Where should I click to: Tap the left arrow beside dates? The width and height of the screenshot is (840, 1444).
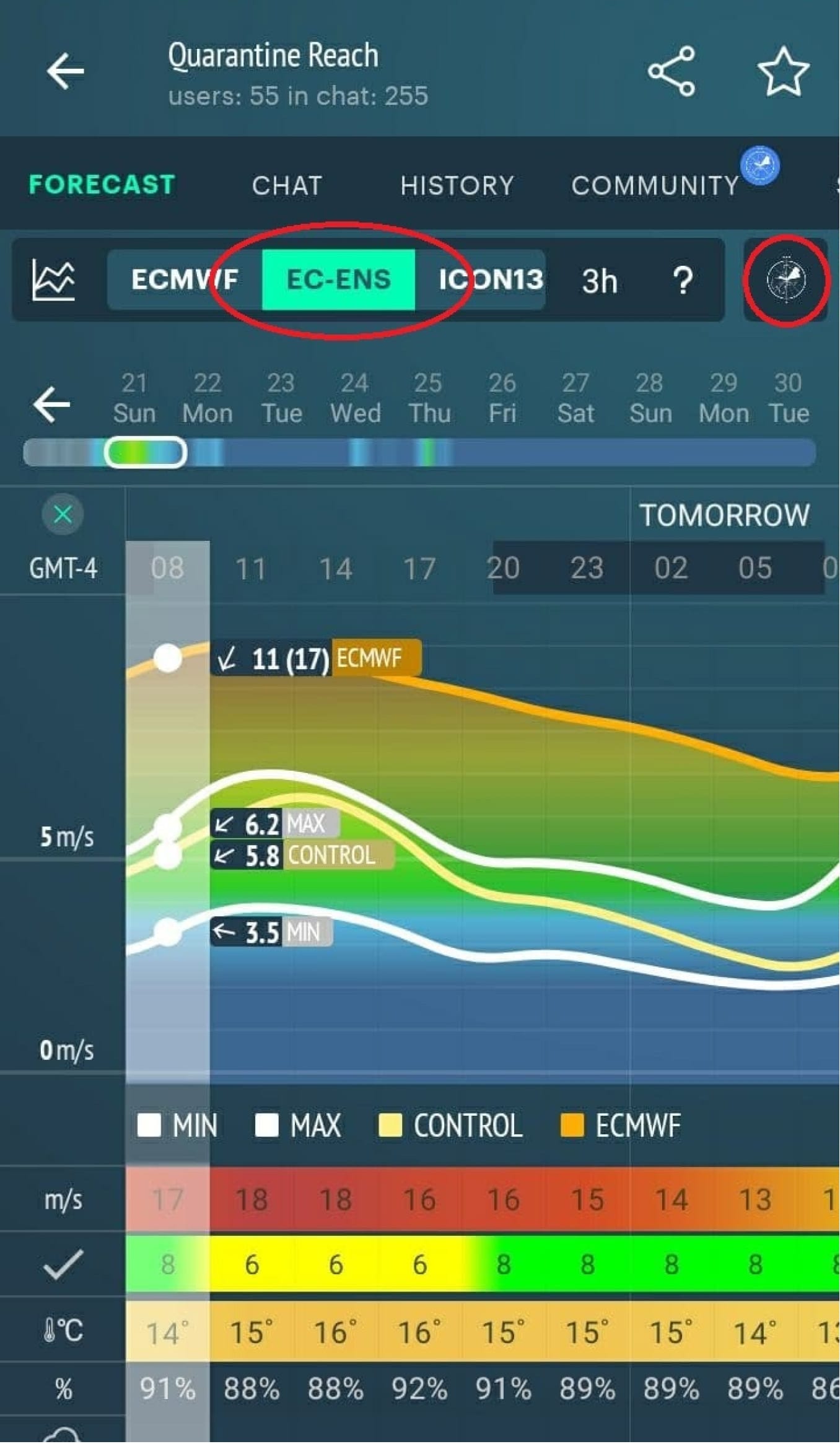coord(52,405)
